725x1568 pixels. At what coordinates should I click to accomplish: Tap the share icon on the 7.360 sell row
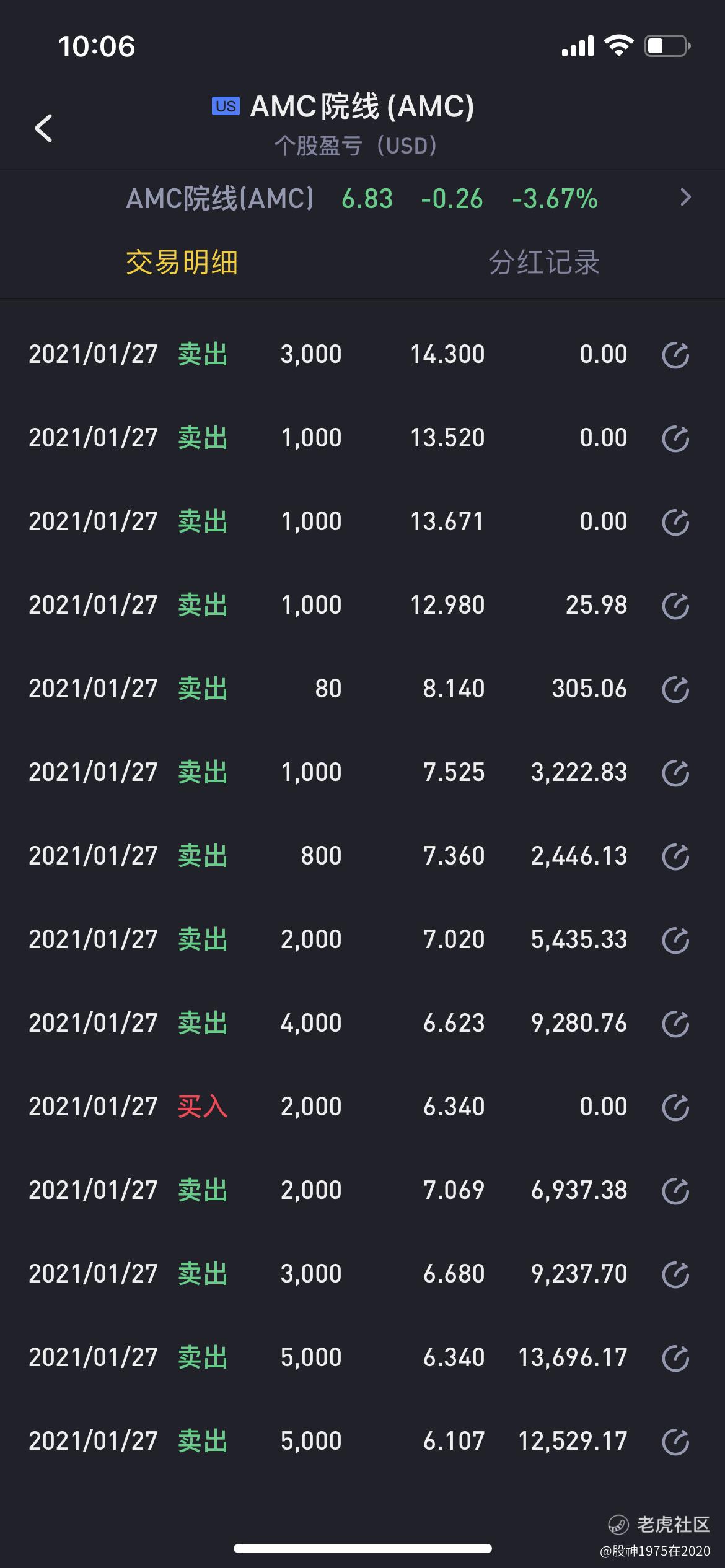[x=675, y=856]
